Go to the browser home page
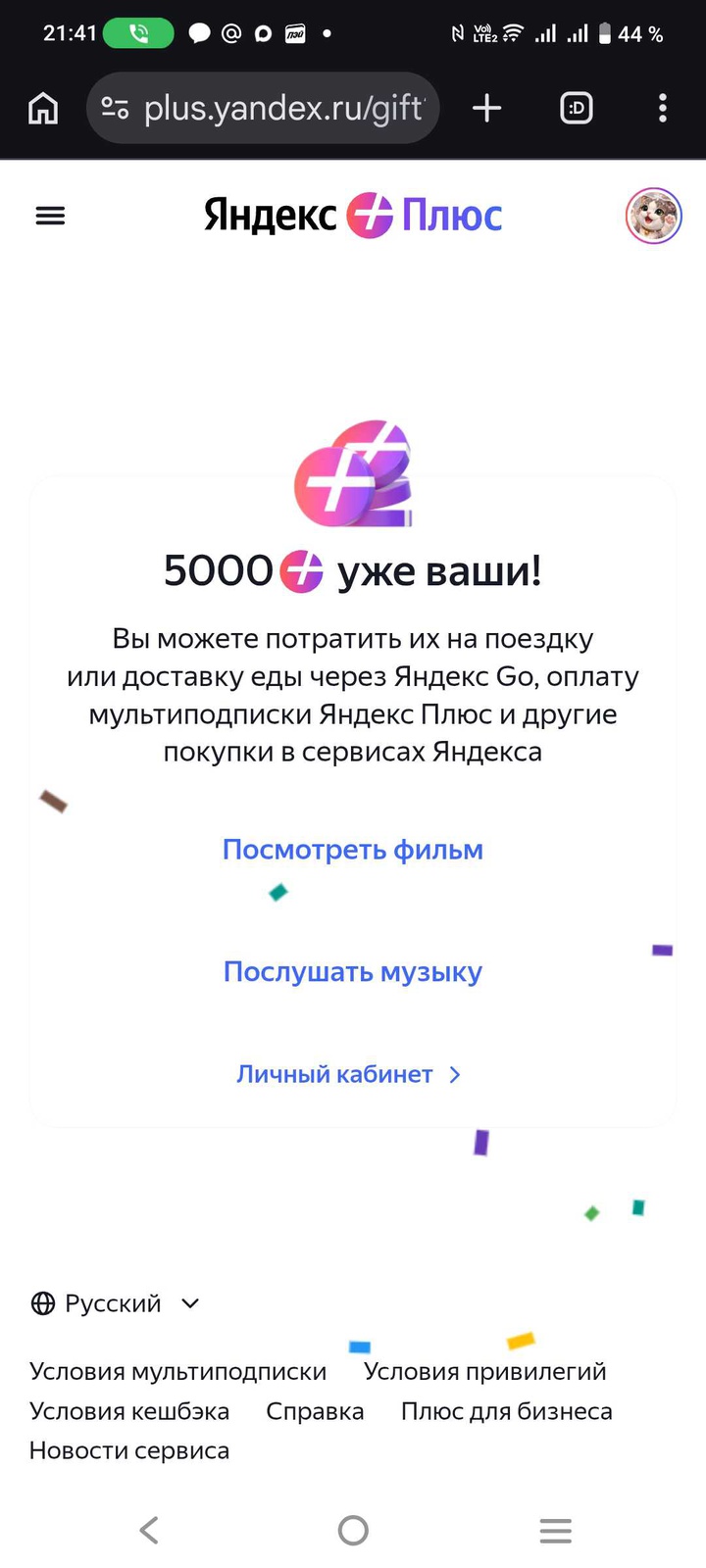Image resolution: width=706 pixels, height=1568 pixels. coord(43,108)
